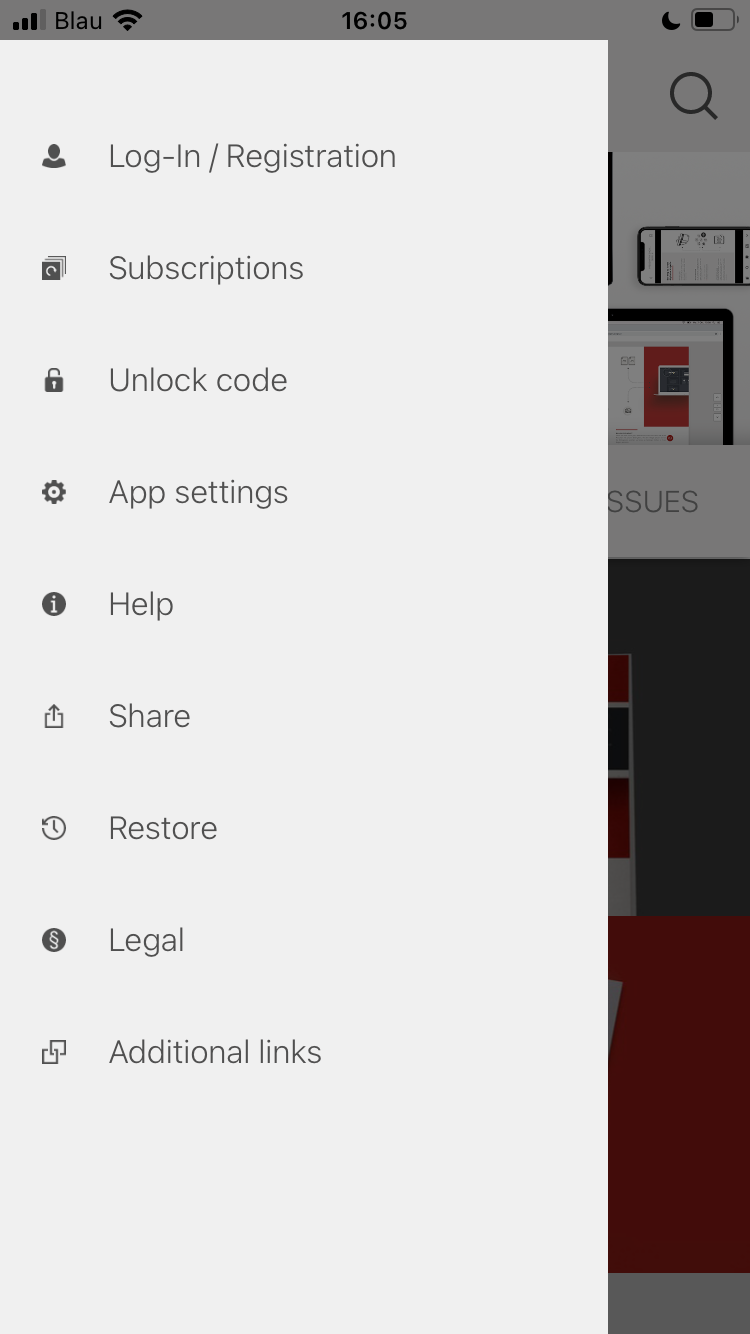750x1334 pixels.
Task: Open Legal information
Action: [x=146, y=941]
